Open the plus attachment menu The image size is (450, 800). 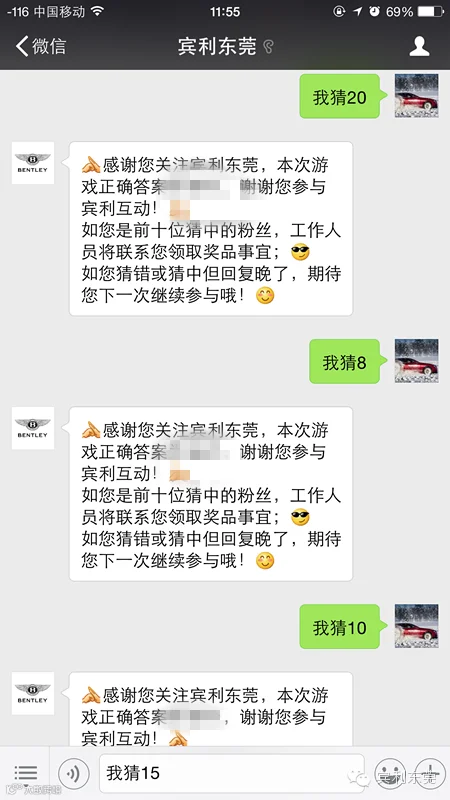430,773
